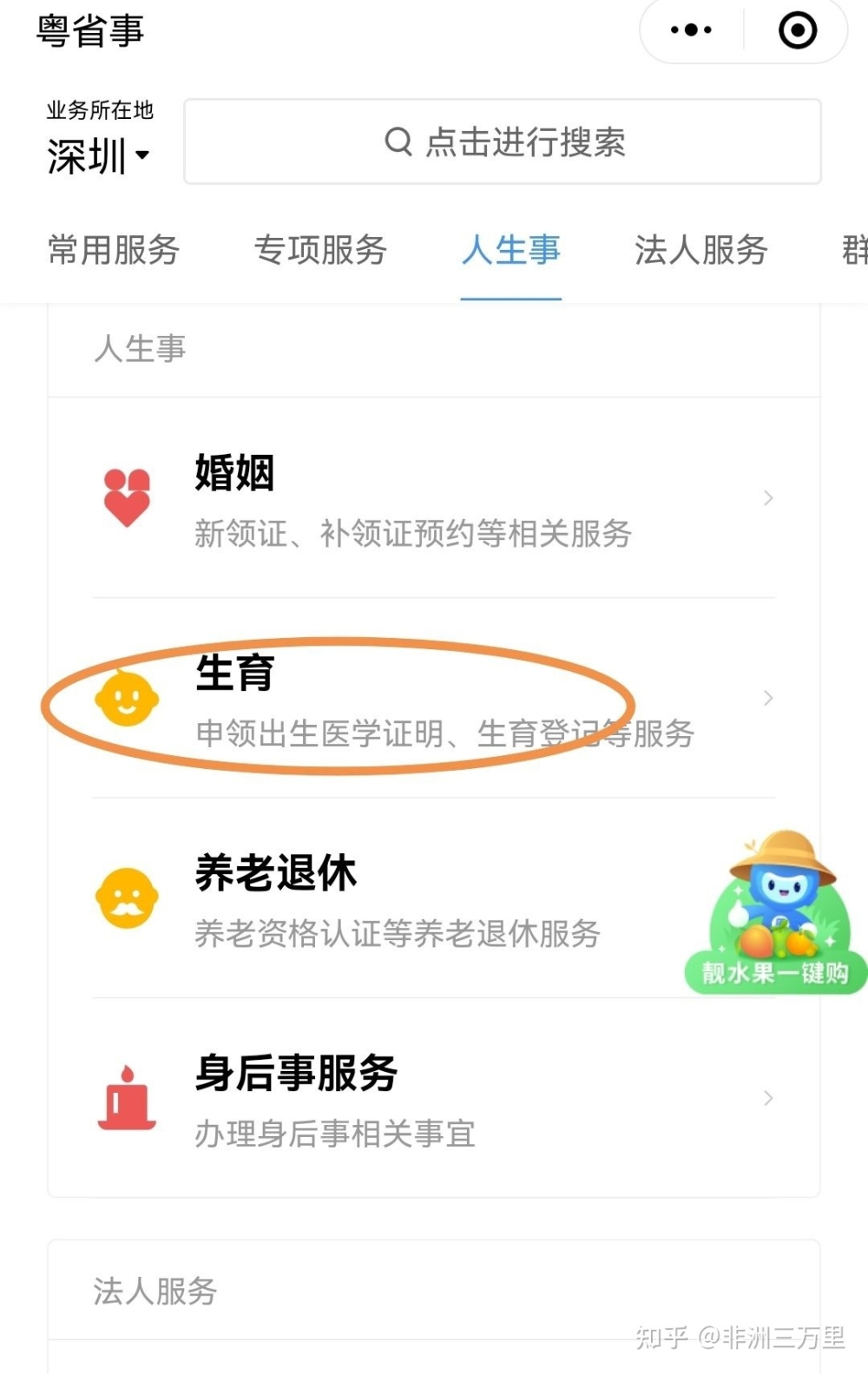Switch to the 常用服务 tab
Image resolution: width=868 pixels, height=1374 pixels.
[x=114, y=250]
